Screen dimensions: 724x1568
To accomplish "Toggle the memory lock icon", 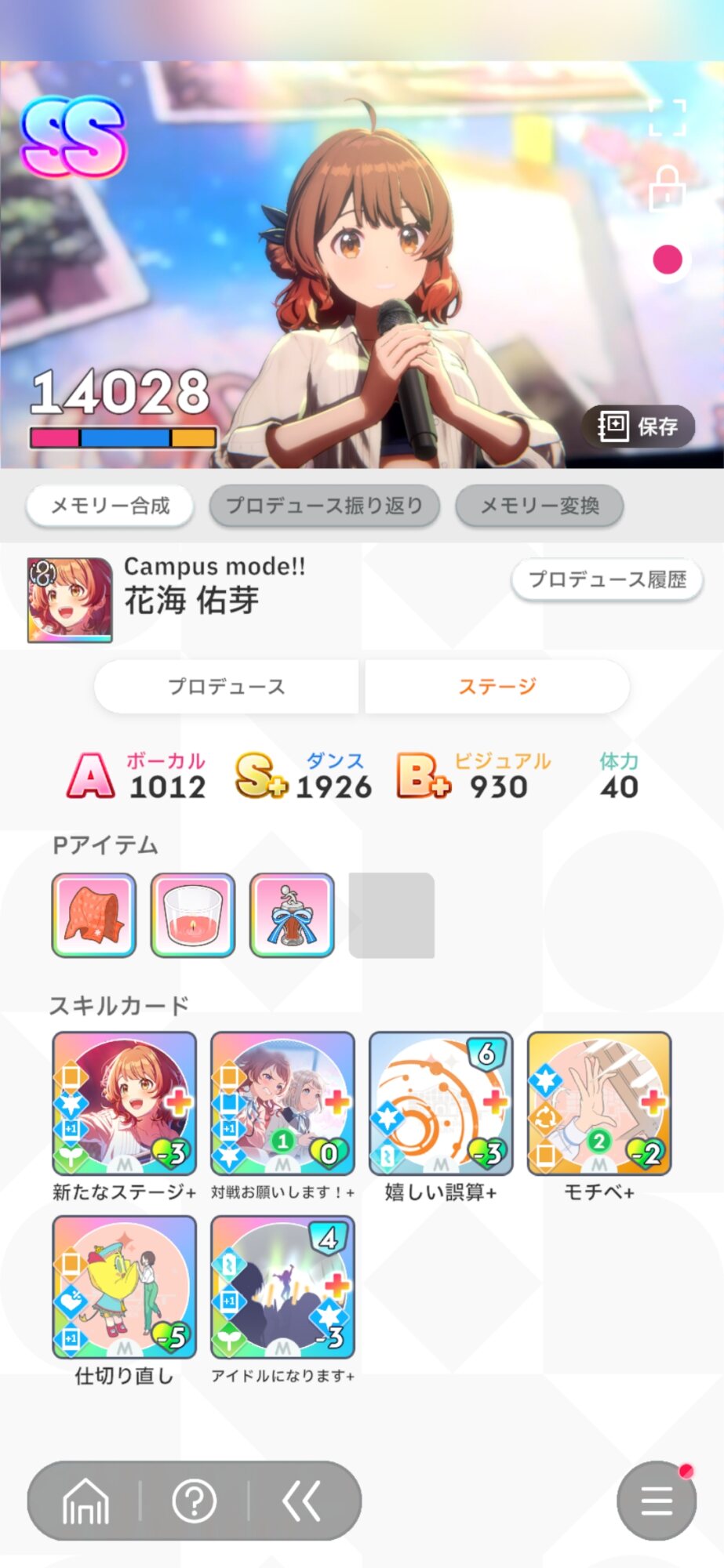I will click(x=668, y=188).
